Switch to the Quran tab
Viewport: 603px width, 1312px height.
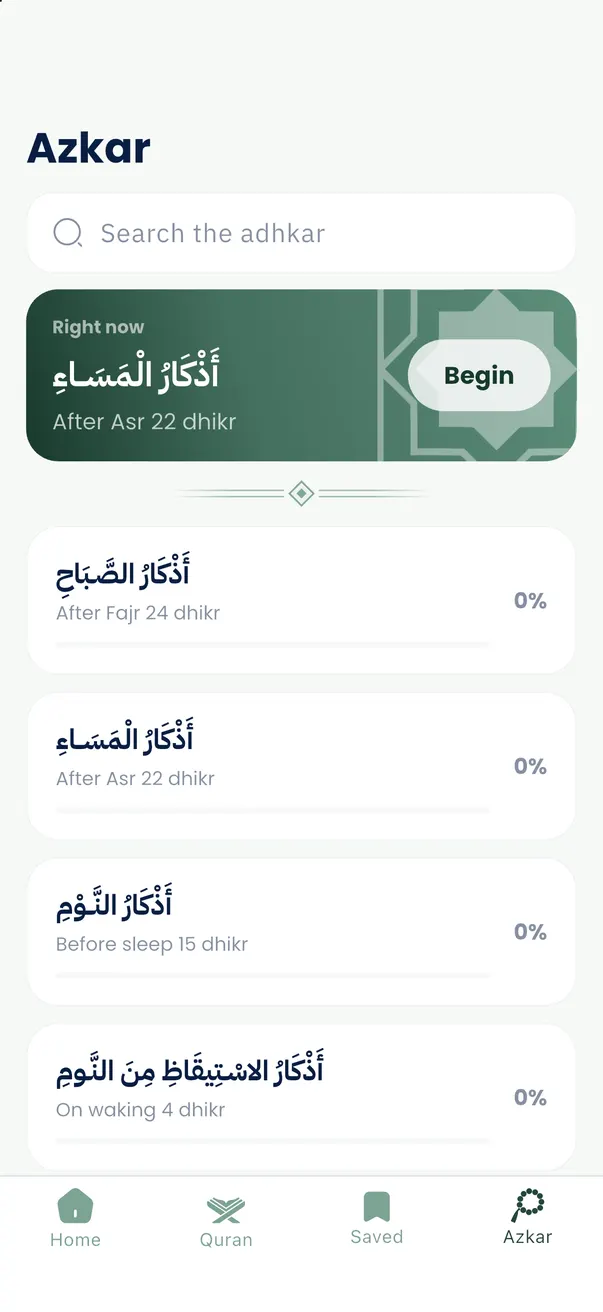tap(226, 1218)
